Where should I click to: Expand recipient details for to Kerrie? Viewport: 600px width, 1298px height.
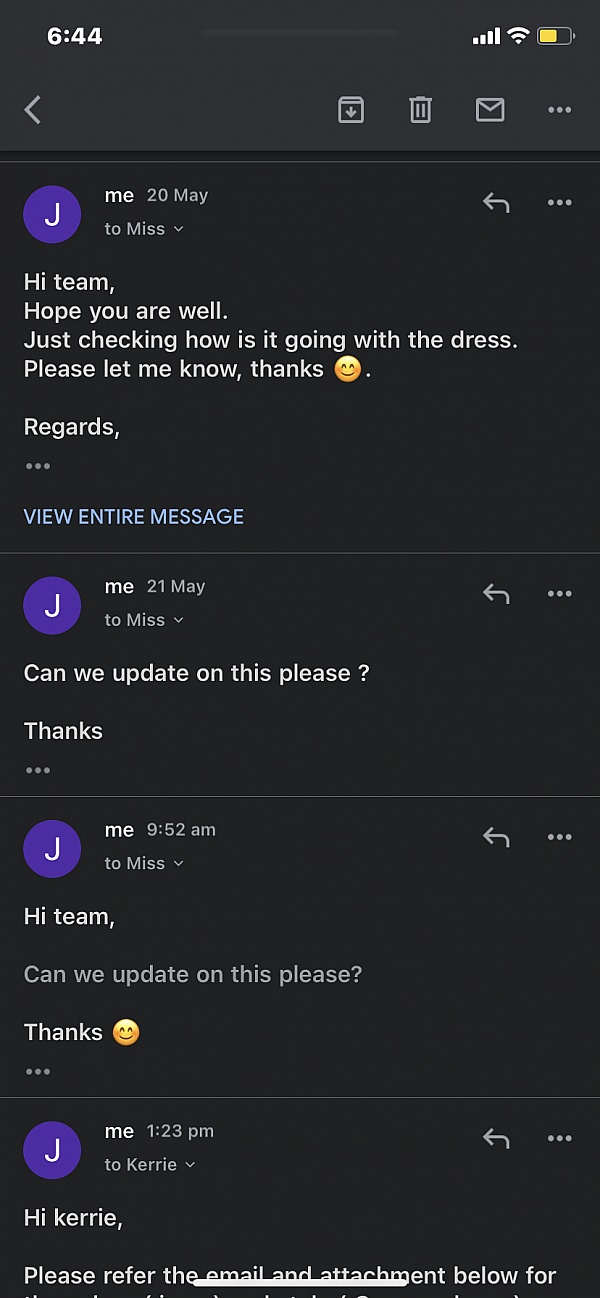click(x=150, y=1165)
